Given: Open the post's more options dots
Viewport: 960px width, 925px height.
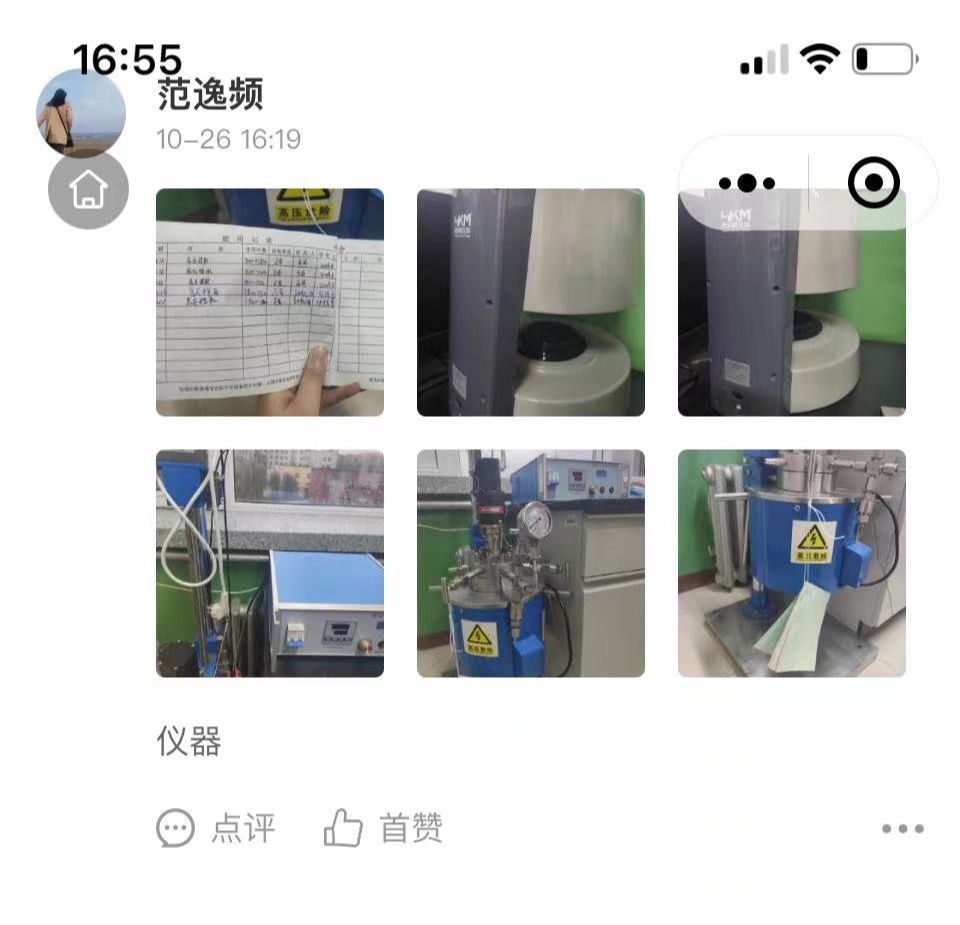Looking at the screenshot, I should (902, 828).
